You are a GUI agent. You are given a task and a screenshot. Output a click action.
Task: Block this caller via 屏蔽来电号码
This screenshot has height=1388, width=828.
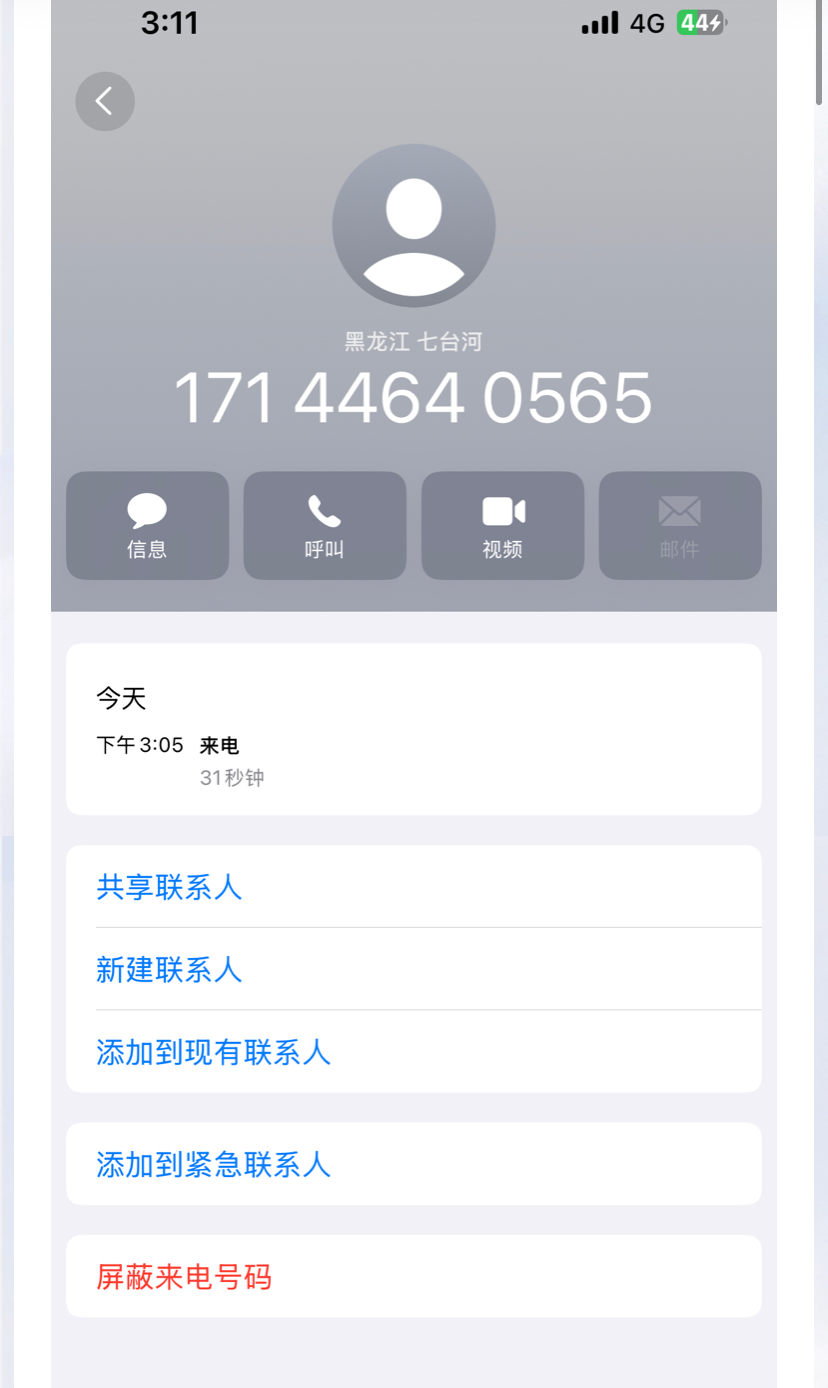click(x=184, y=1277)
